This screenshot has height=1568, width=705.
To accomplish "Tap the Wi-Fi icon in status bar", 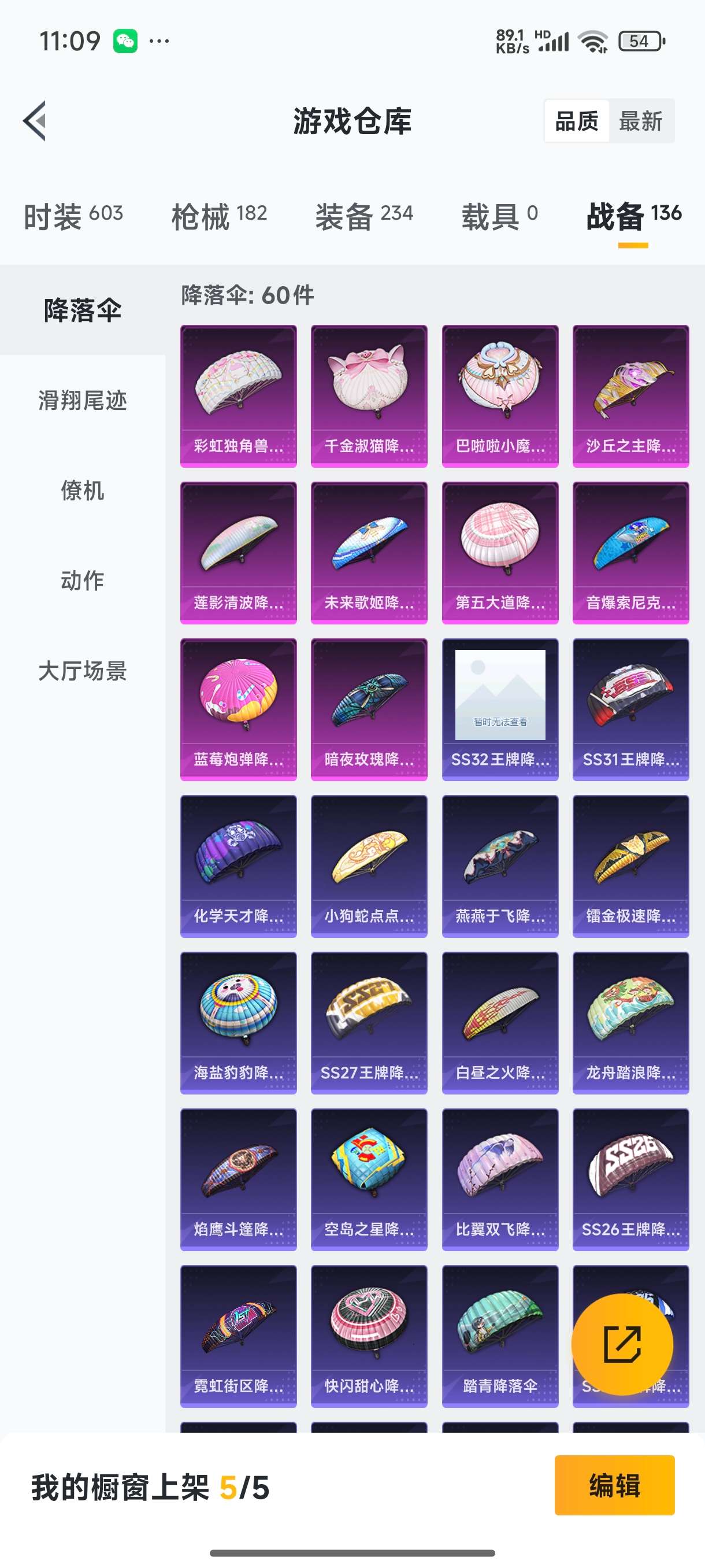I will click(593, 40).
